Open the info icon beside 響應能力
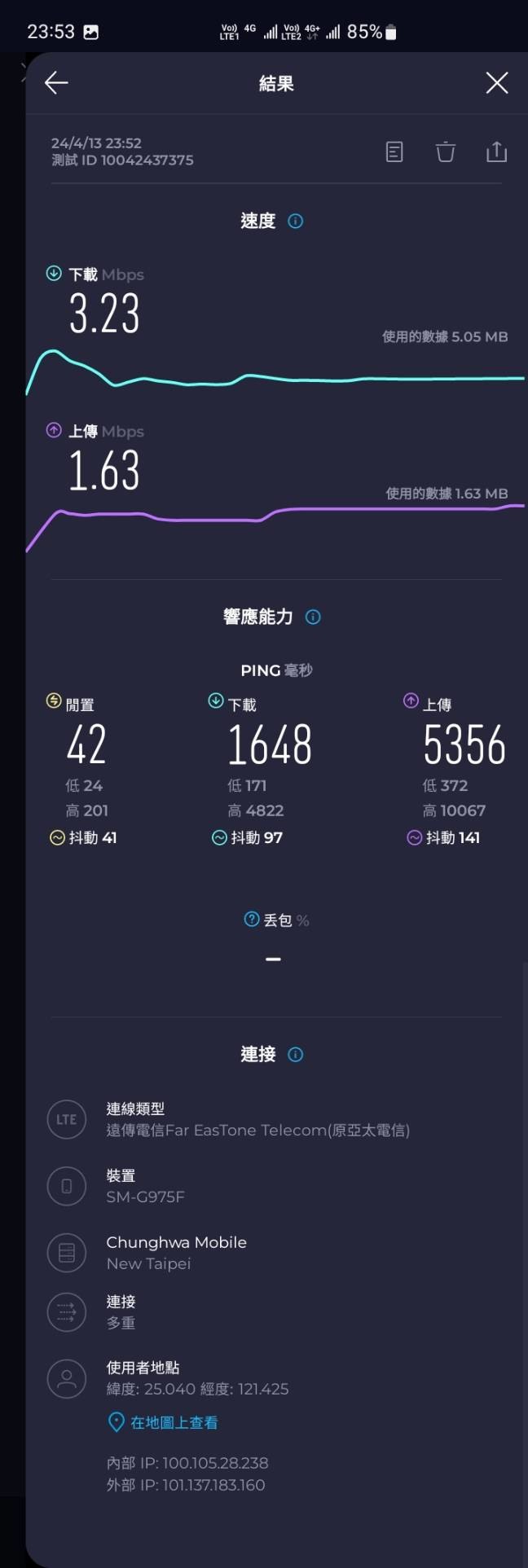The width and height of the screenshot is (528, 1568). pyautogui.click(x=313, y=617)
